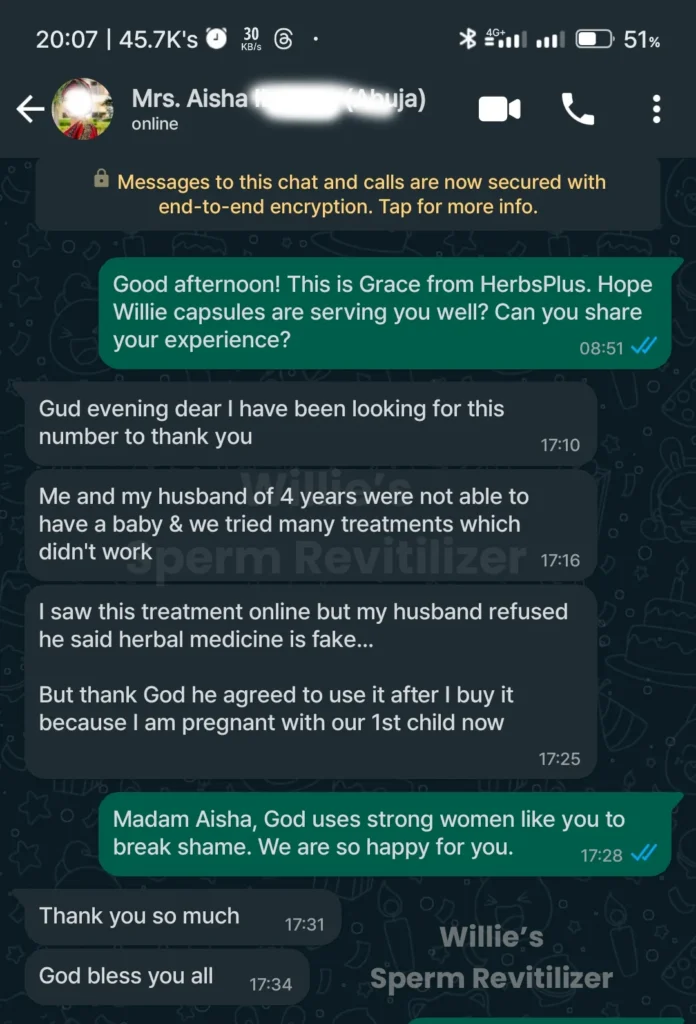Go back to the chats list
Viewport: 696px width, 1024px height.
[30, 109]
